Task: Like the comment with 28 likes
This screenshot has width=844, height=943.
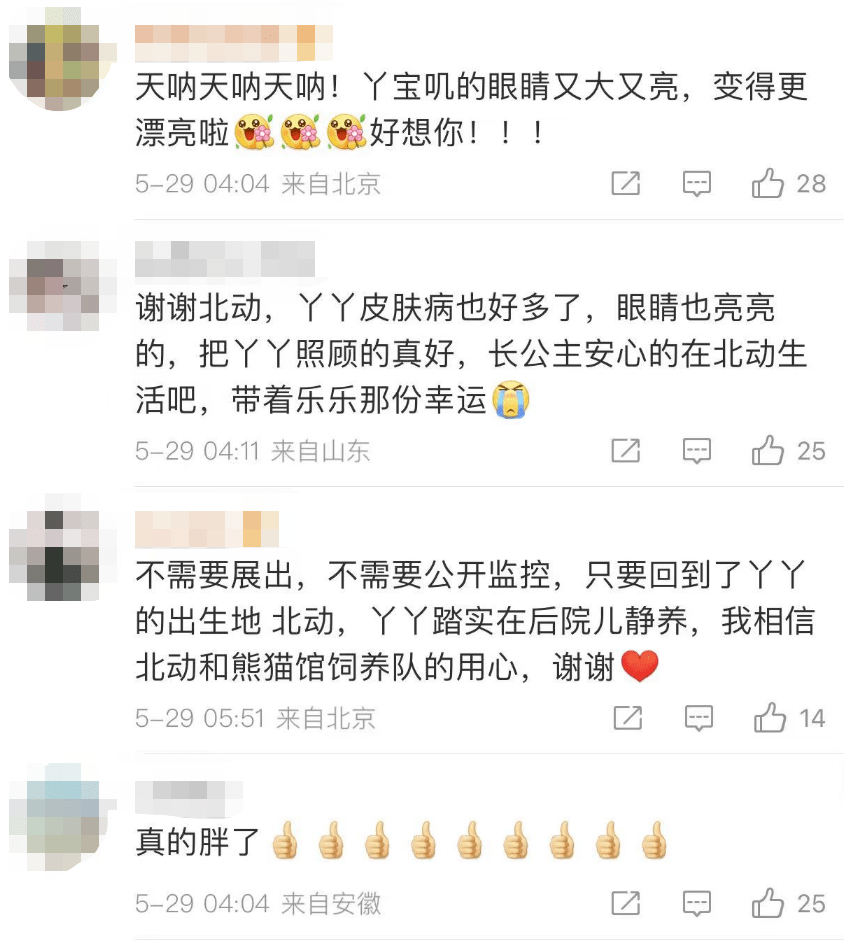Action: point(768,183)
